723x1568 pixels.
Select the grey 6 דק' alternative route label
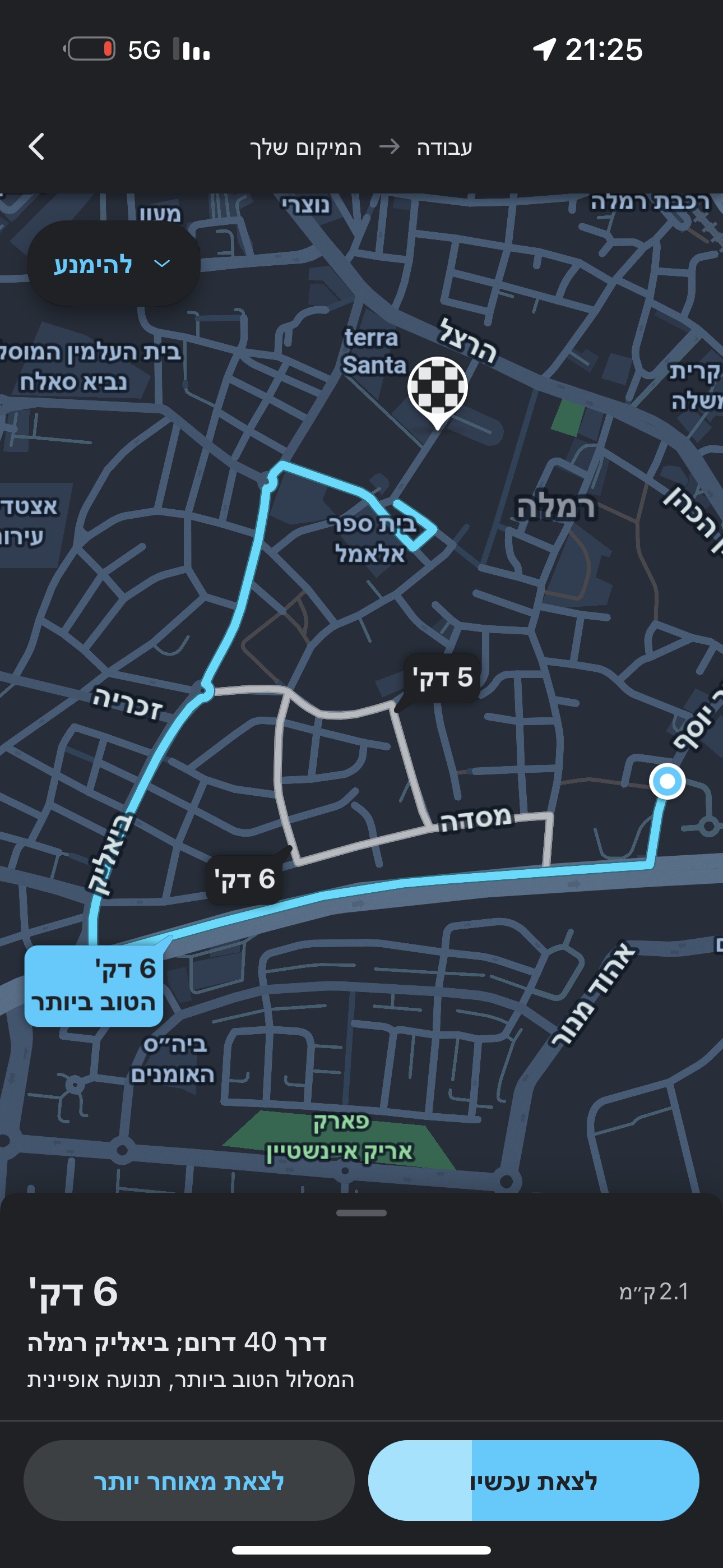tap(244, 879)
